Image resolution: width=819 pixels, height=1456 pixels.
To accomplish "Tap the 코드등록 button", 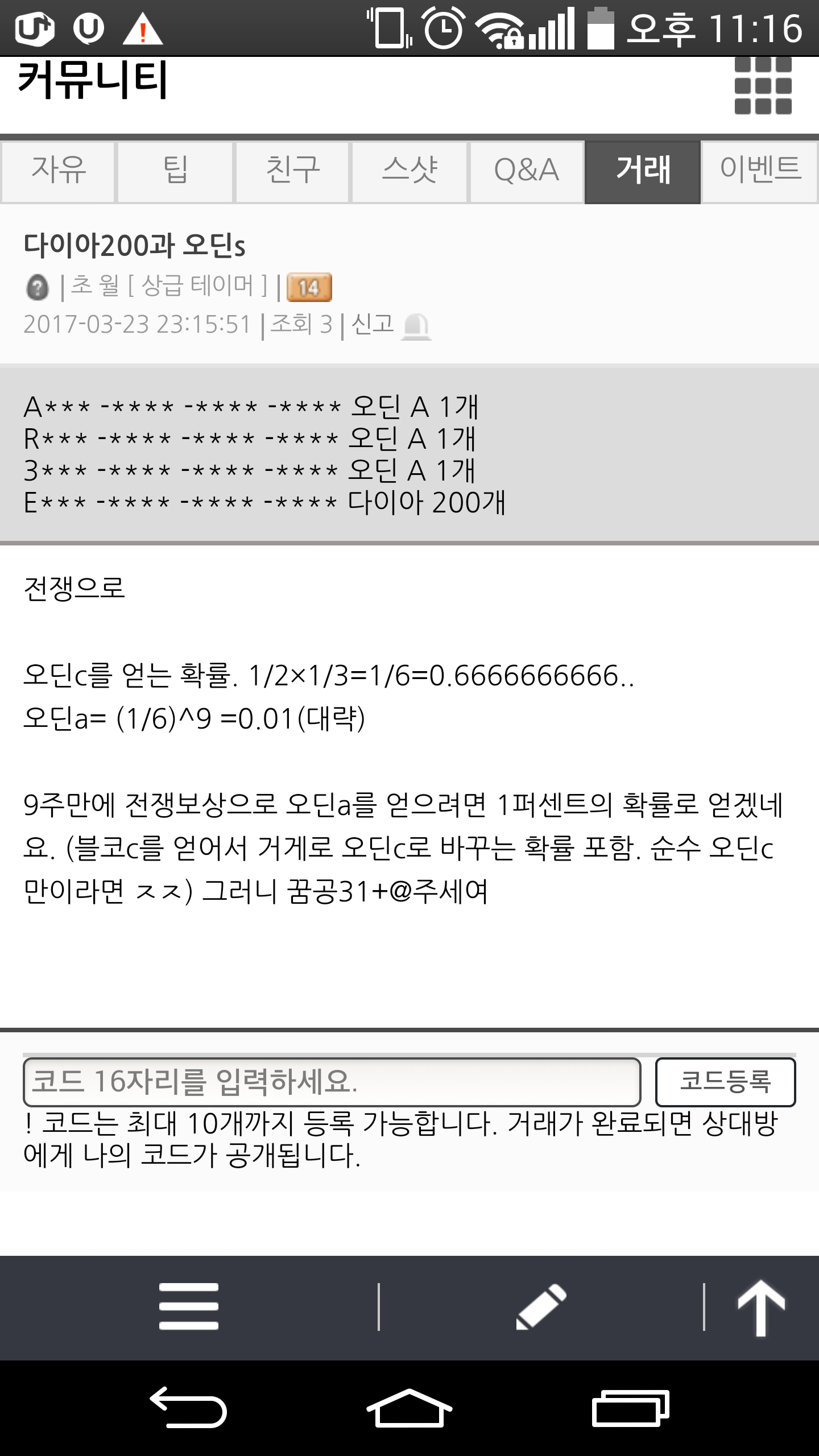I will point(725,1082).
